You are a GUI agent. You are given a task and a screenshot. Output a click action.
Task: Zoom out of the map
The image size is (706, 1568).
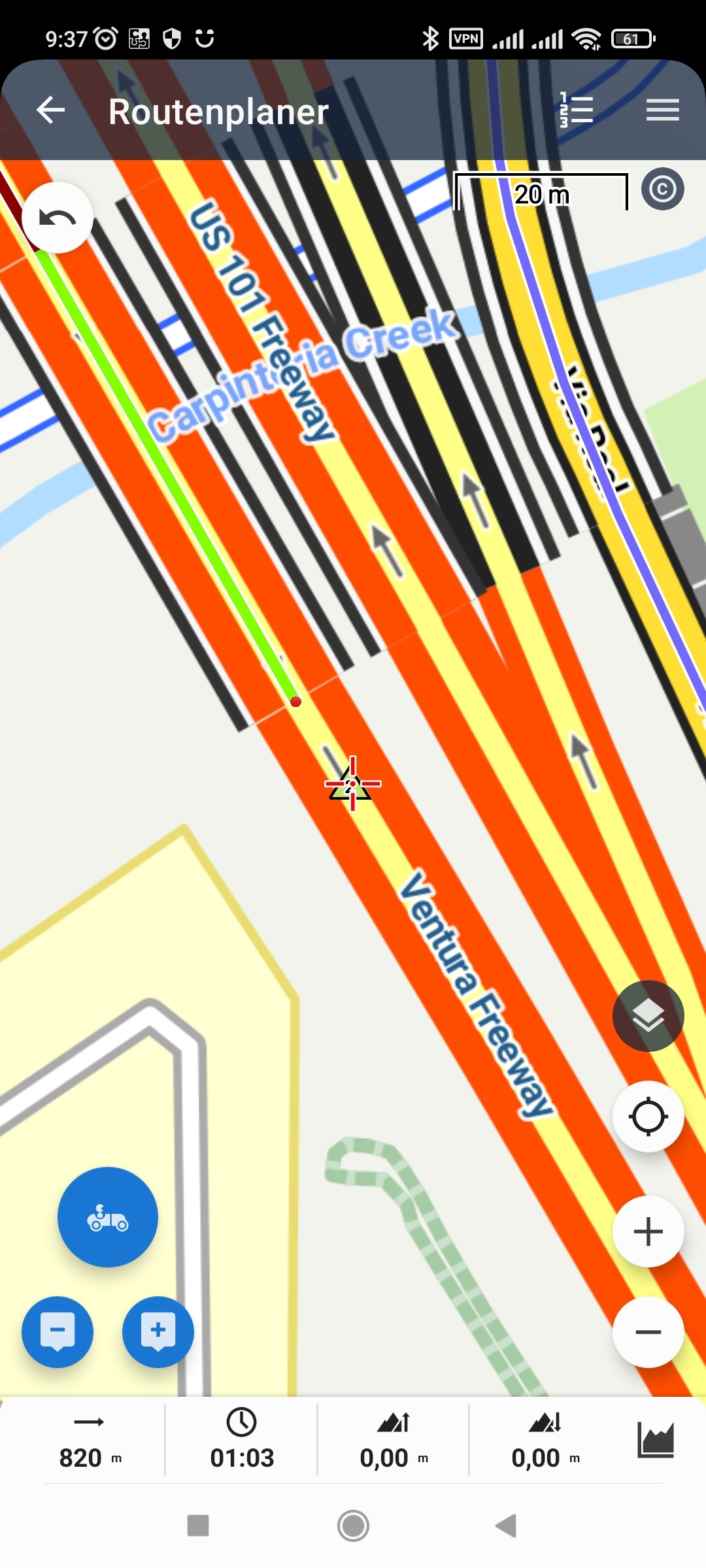click(x=648, y=1332)
